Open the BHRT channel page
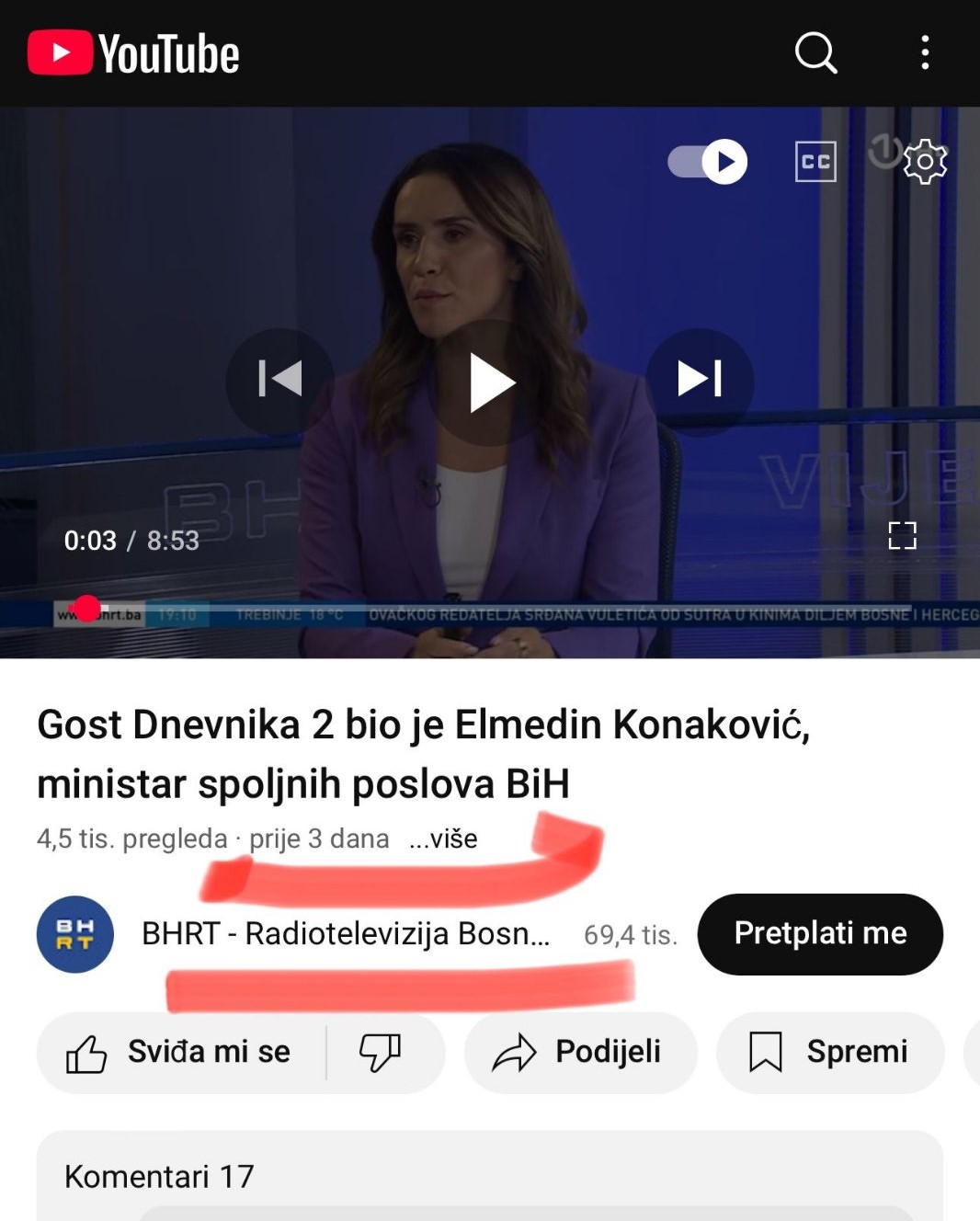Image resolution: width=980 pixels, height=1221 pixels. (345, 934)
